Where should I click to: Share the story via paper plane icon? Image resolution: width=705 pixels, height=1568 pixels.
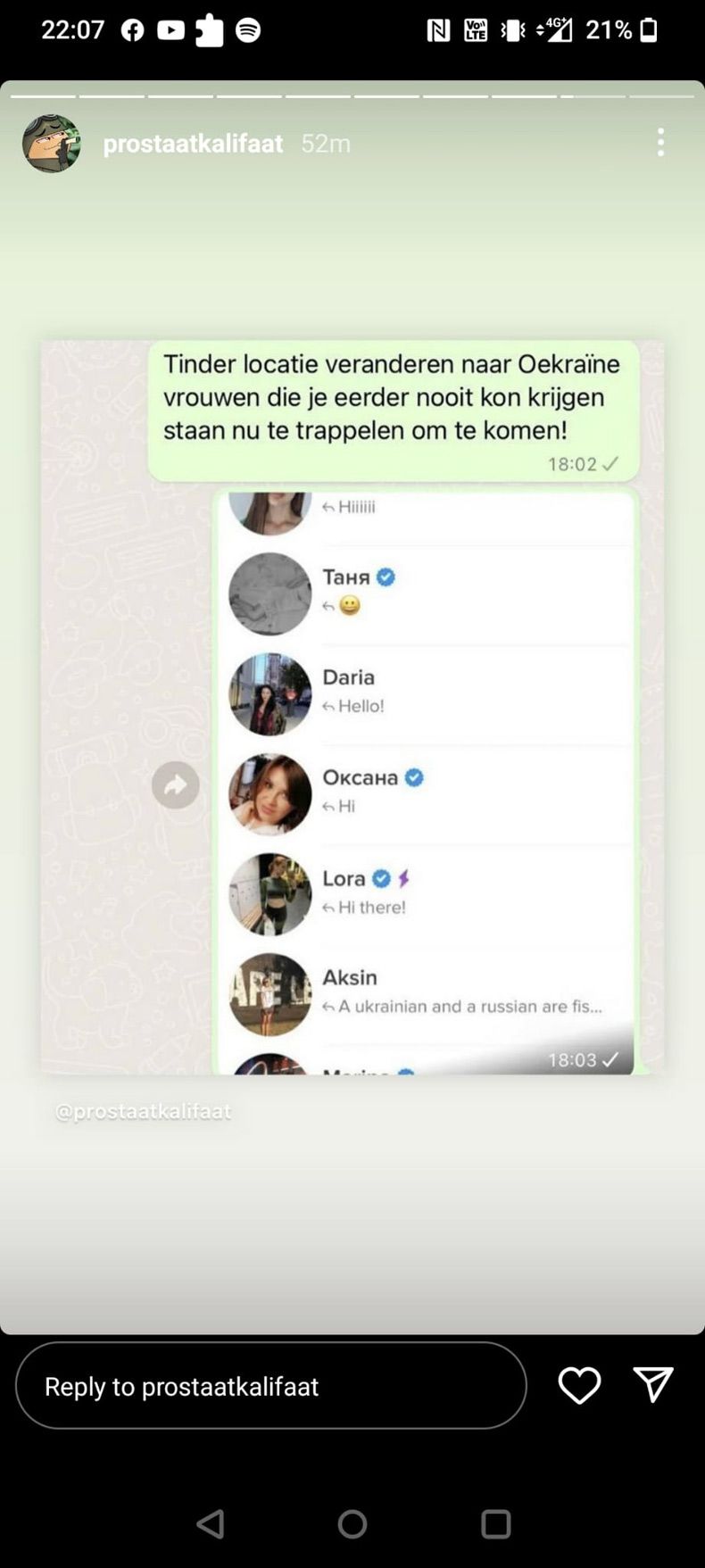[x=653, y=1385]
